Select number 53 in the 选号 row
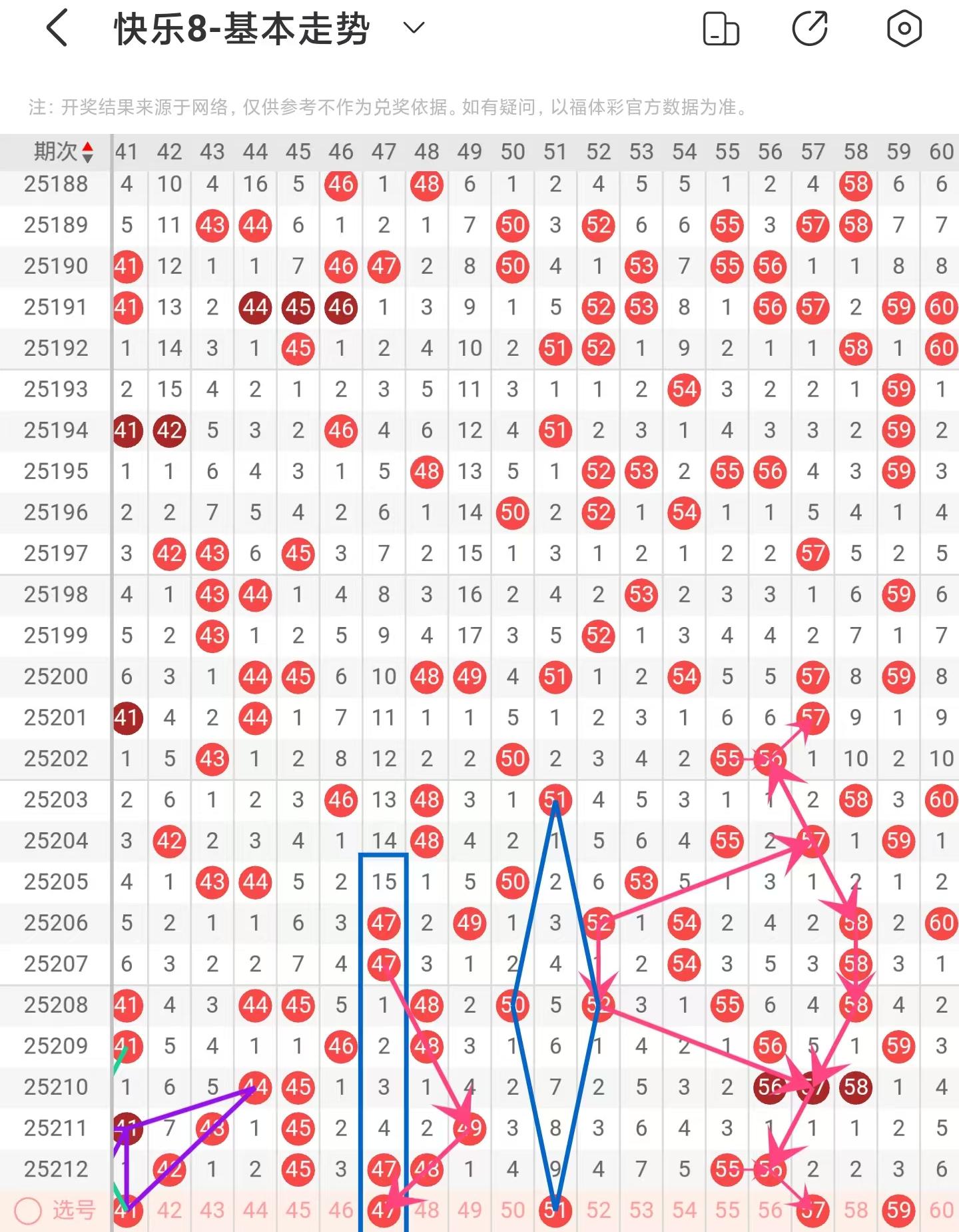 [641, 1210]
